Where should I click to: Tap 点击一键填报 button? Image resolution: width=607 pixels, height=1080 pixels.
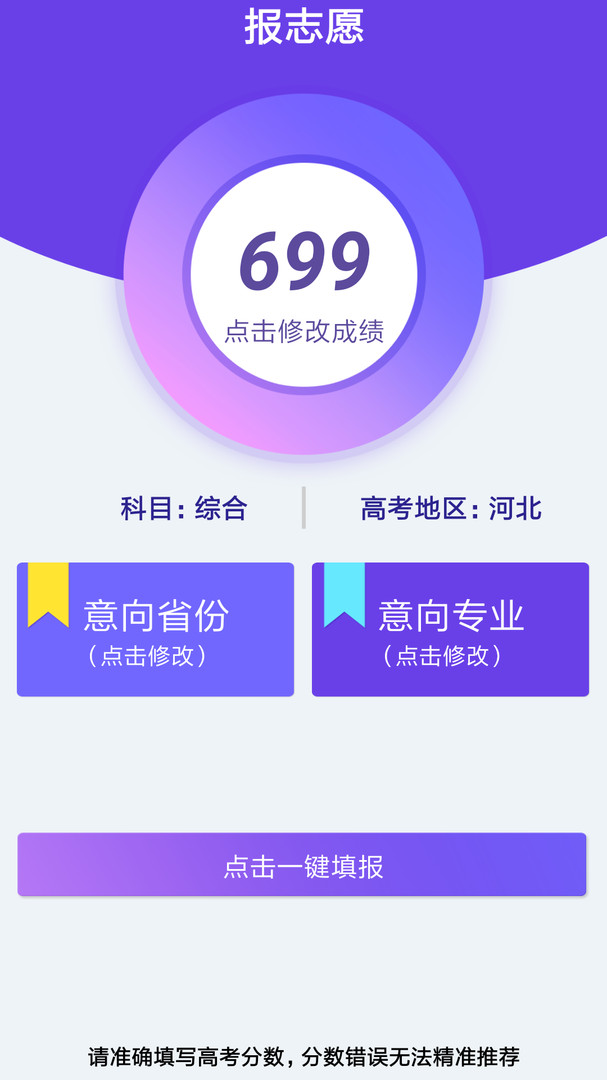pos(302,865)
